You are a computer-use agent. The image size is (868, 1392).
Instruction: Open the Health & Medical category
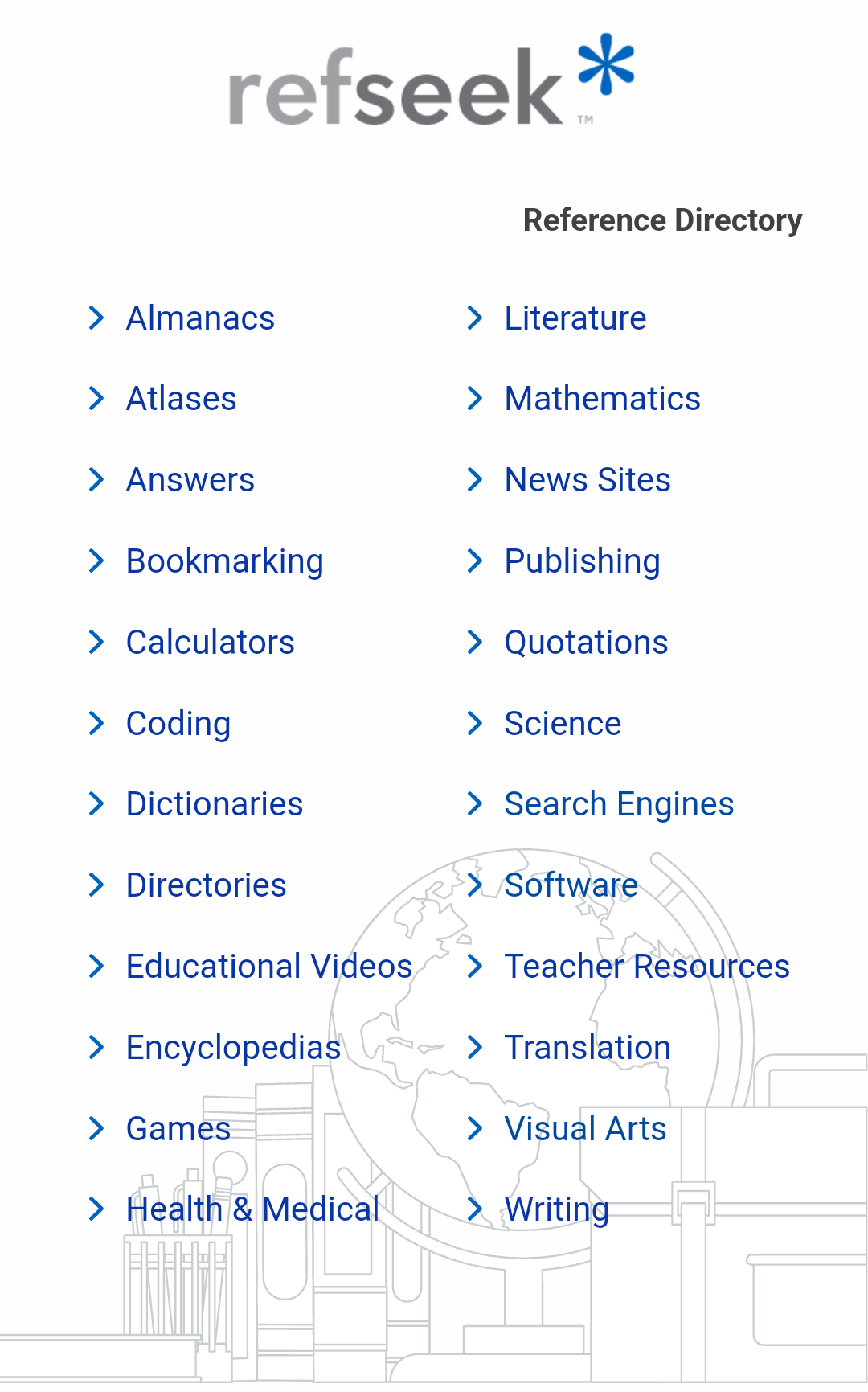point(252,1209)
